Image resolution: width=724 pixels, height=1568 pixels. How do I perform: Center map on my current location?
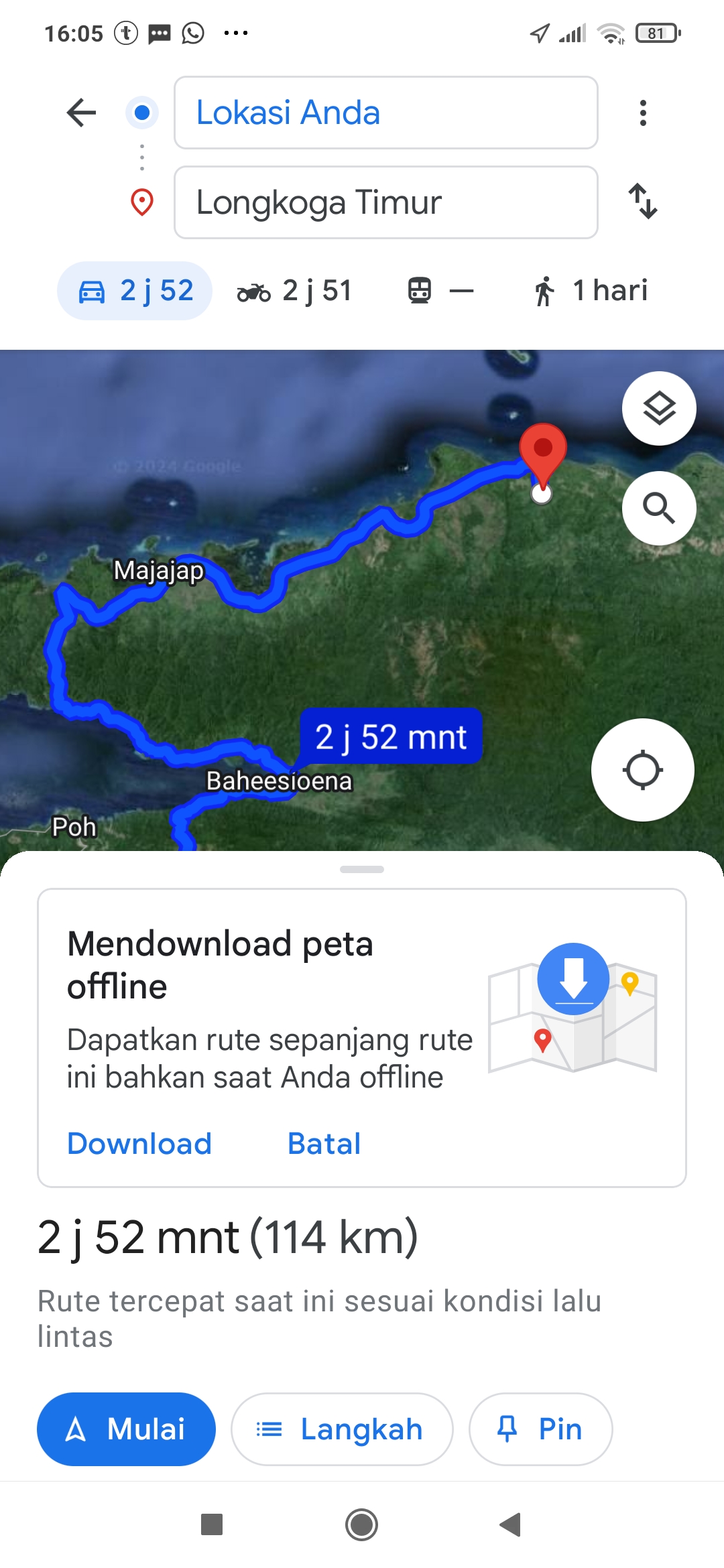(643, 770)
